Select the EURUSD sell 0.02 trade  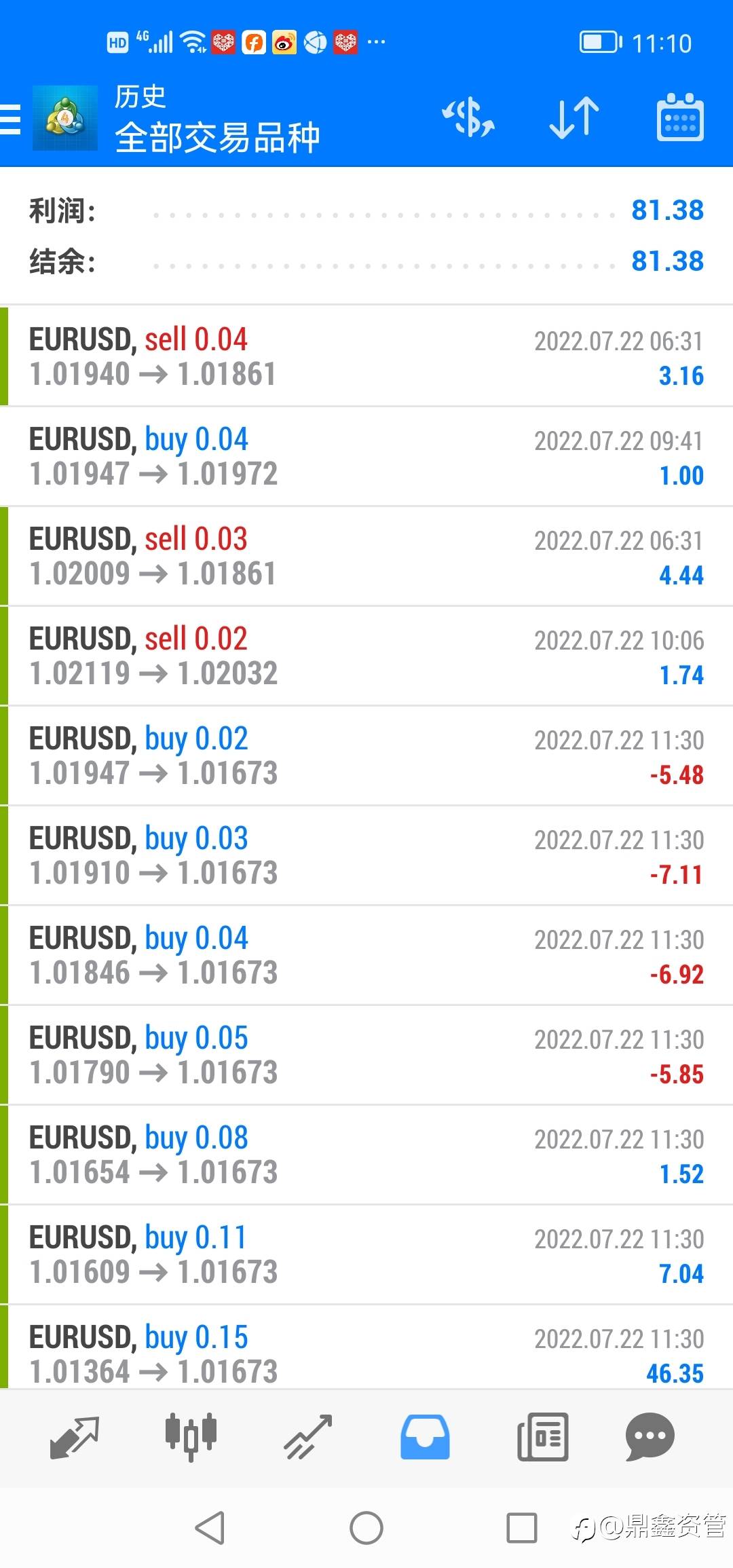point(366,656)
